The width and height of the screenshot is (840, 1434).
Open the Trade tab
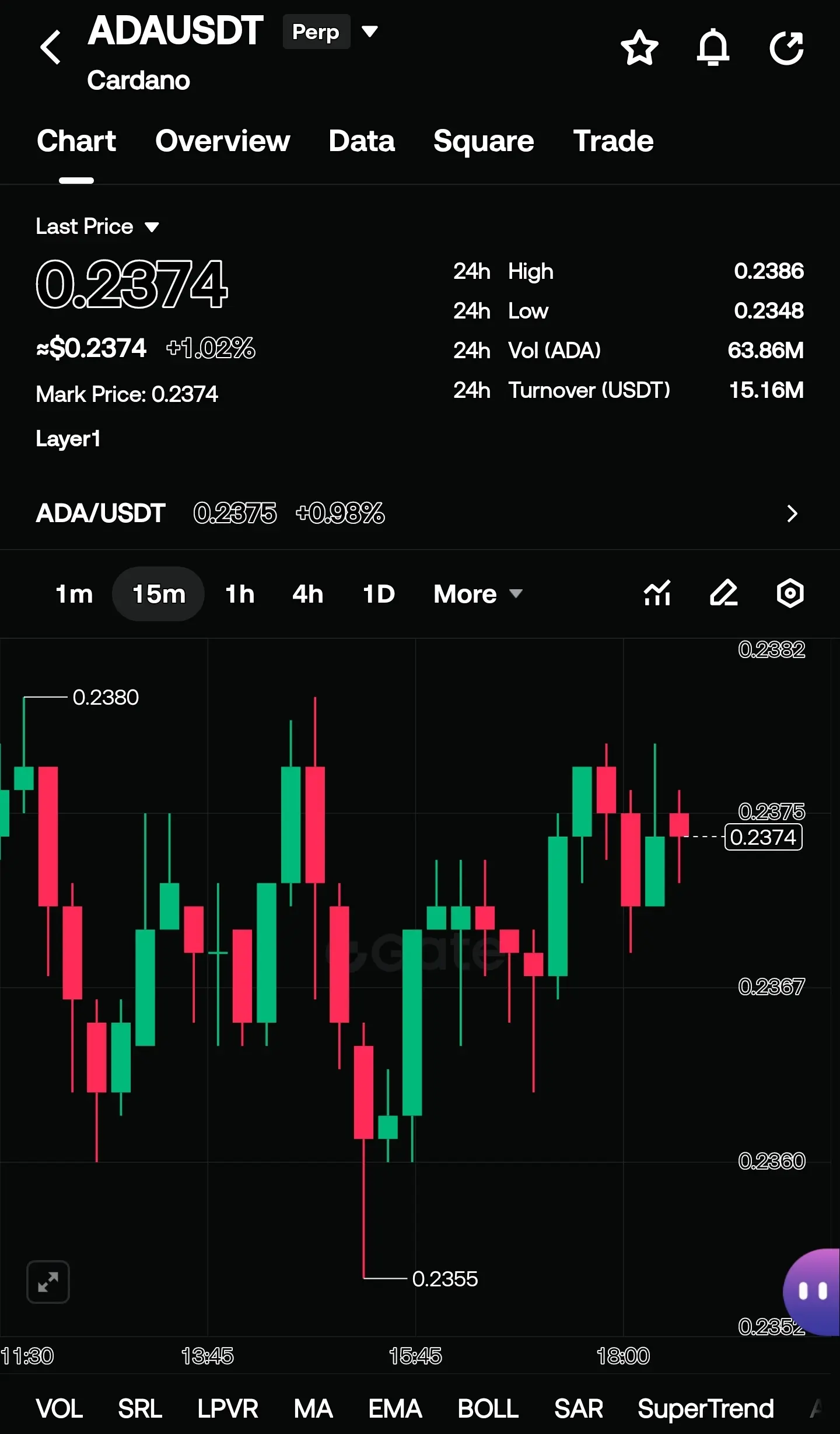613,141
